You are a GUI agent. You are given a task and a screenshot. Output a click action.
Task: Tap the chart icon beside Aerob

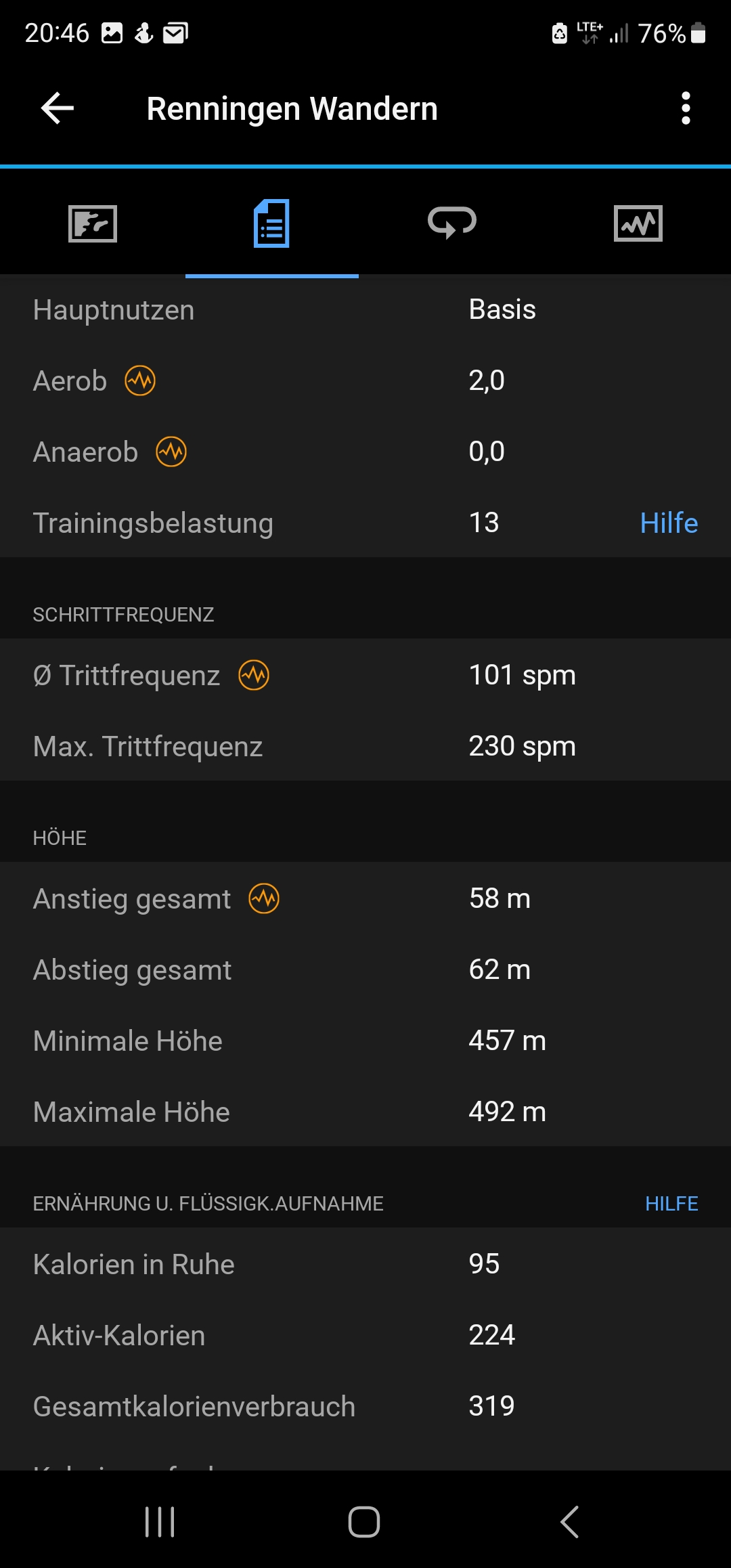coord(140,380)
